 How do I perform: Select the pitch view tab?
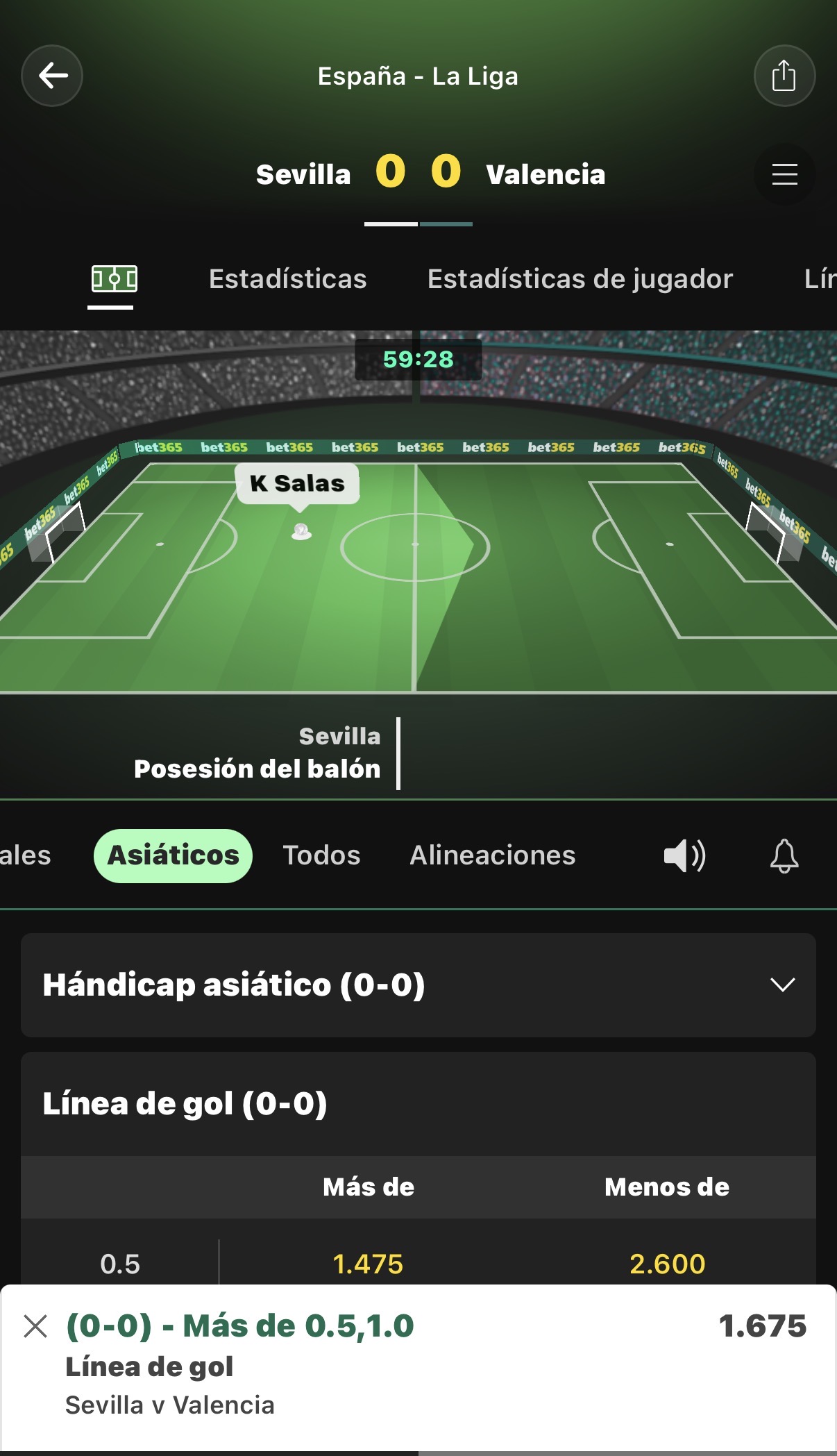click(x=114, y=279)
